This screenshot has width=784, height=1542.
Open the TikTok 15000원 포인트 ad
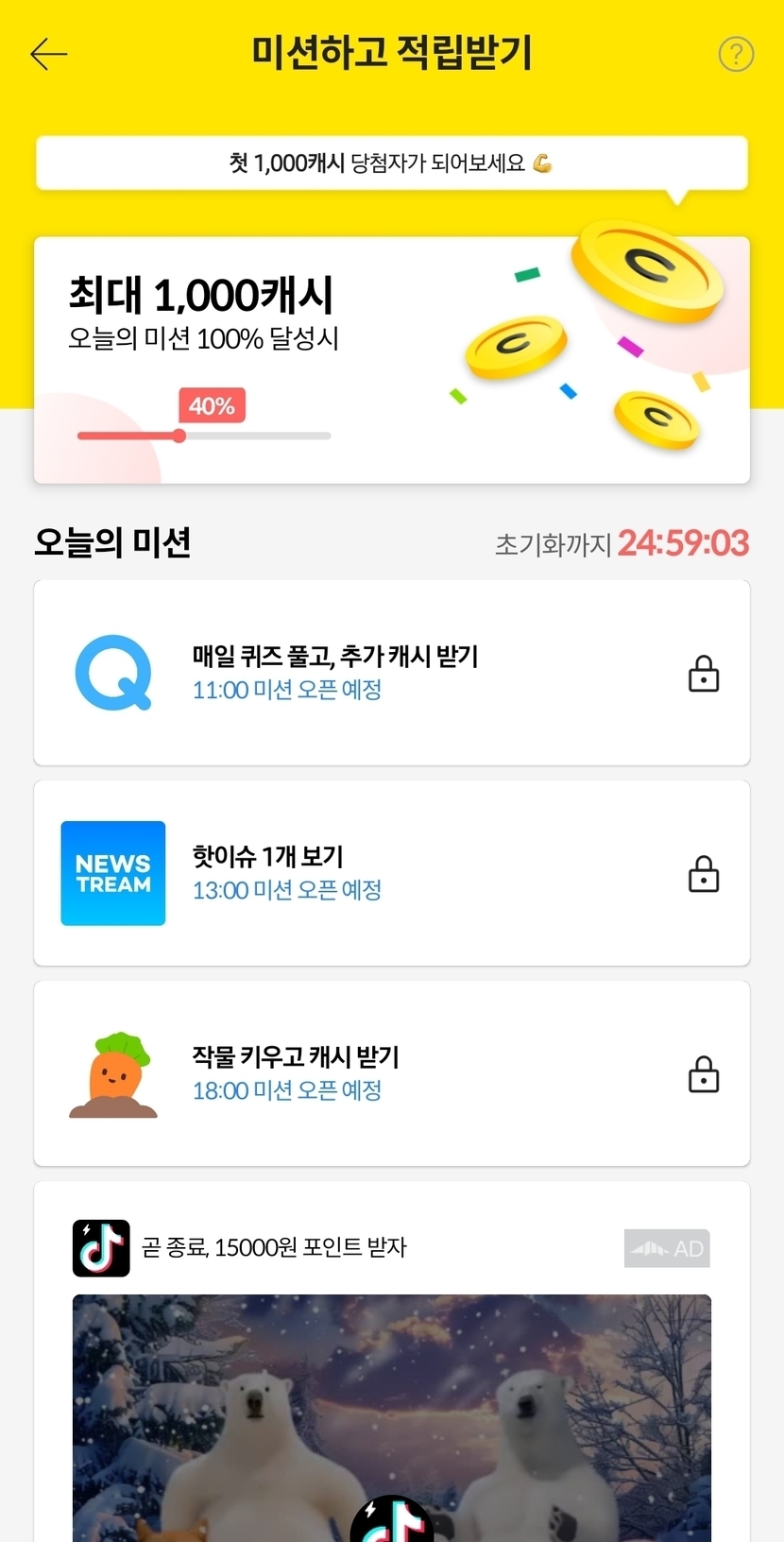pos(391,1398)
